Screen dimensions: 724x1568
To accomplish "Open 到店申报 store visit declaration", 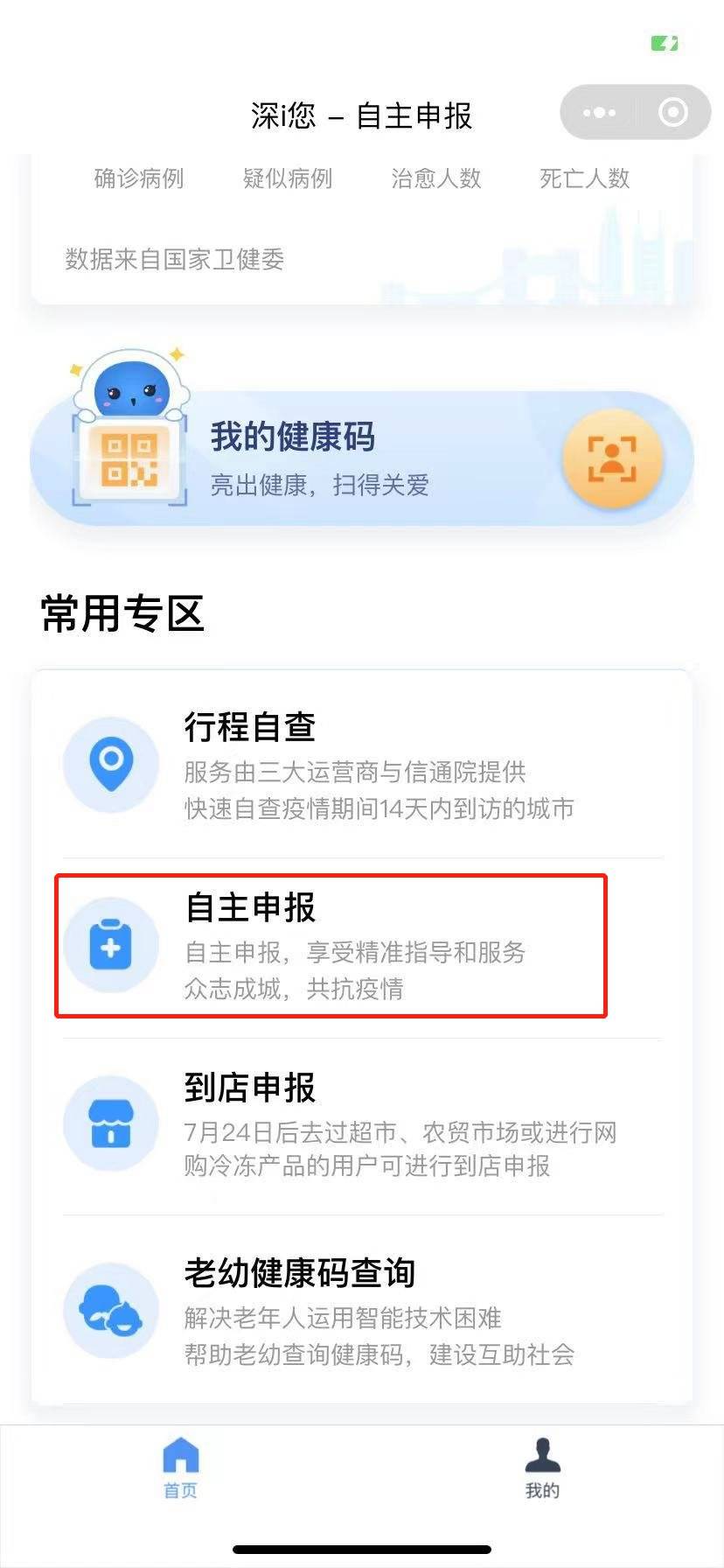I will tap(362, 1127).
